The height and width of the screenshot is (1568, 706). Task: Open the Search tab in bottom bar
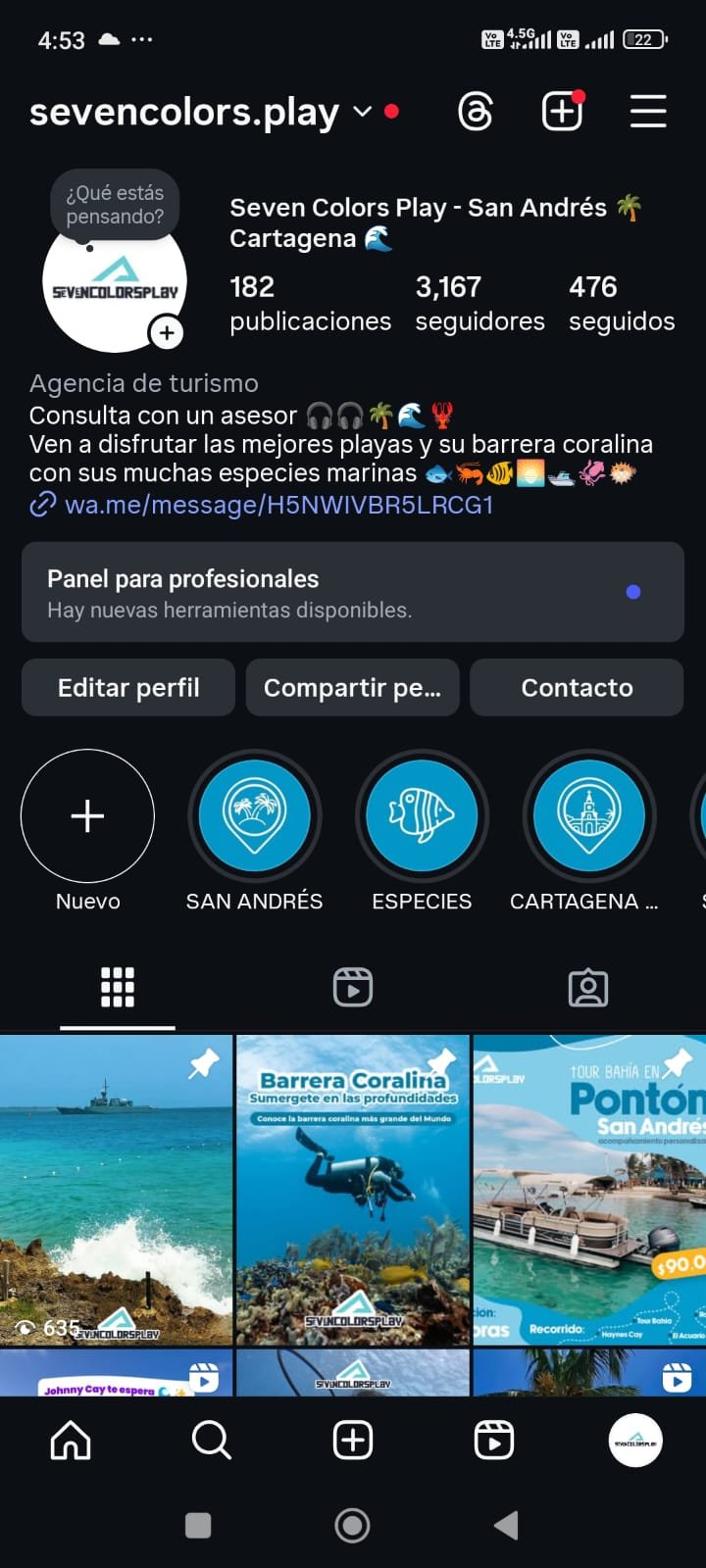coord(212,1441)
